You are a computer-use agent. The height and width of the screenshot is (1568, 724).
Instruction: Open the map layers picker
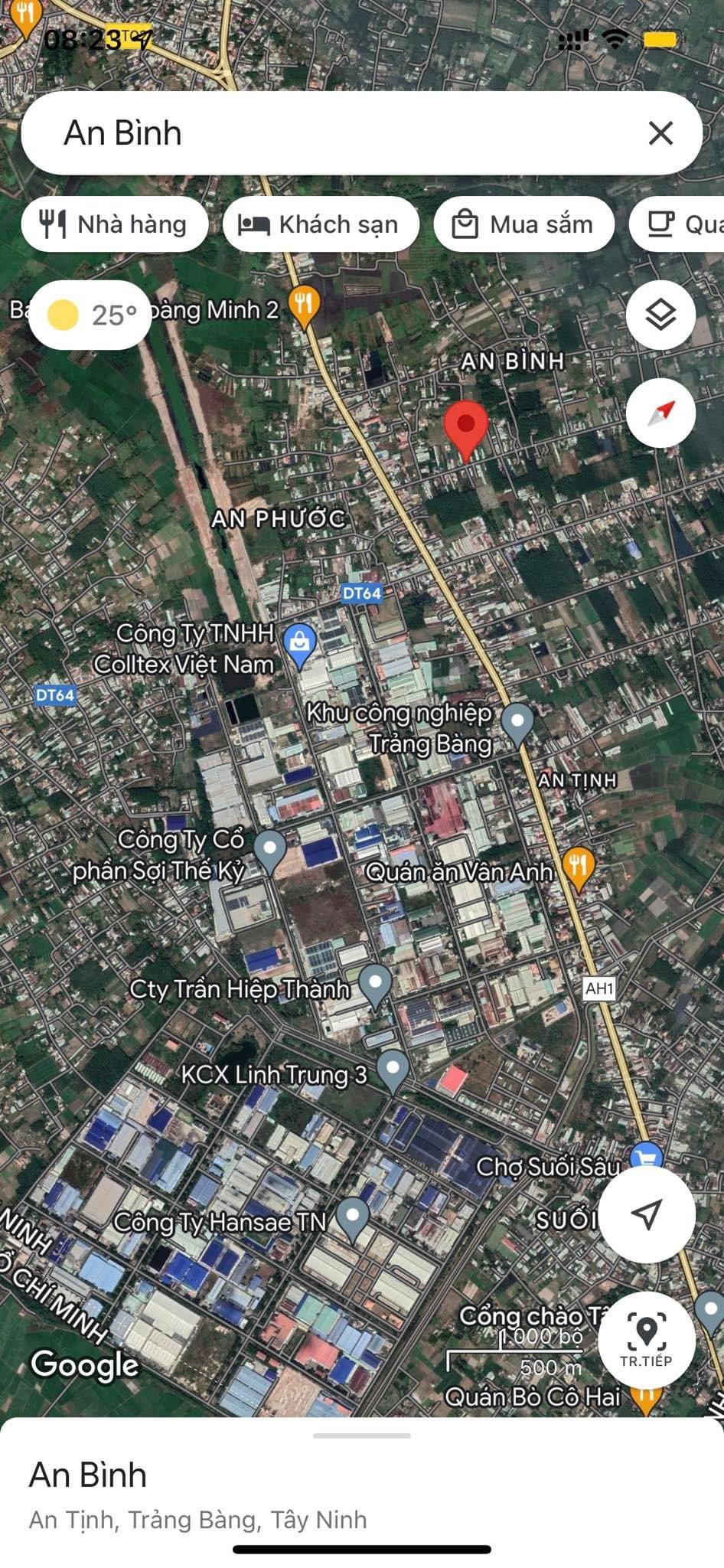pos(660,314)
